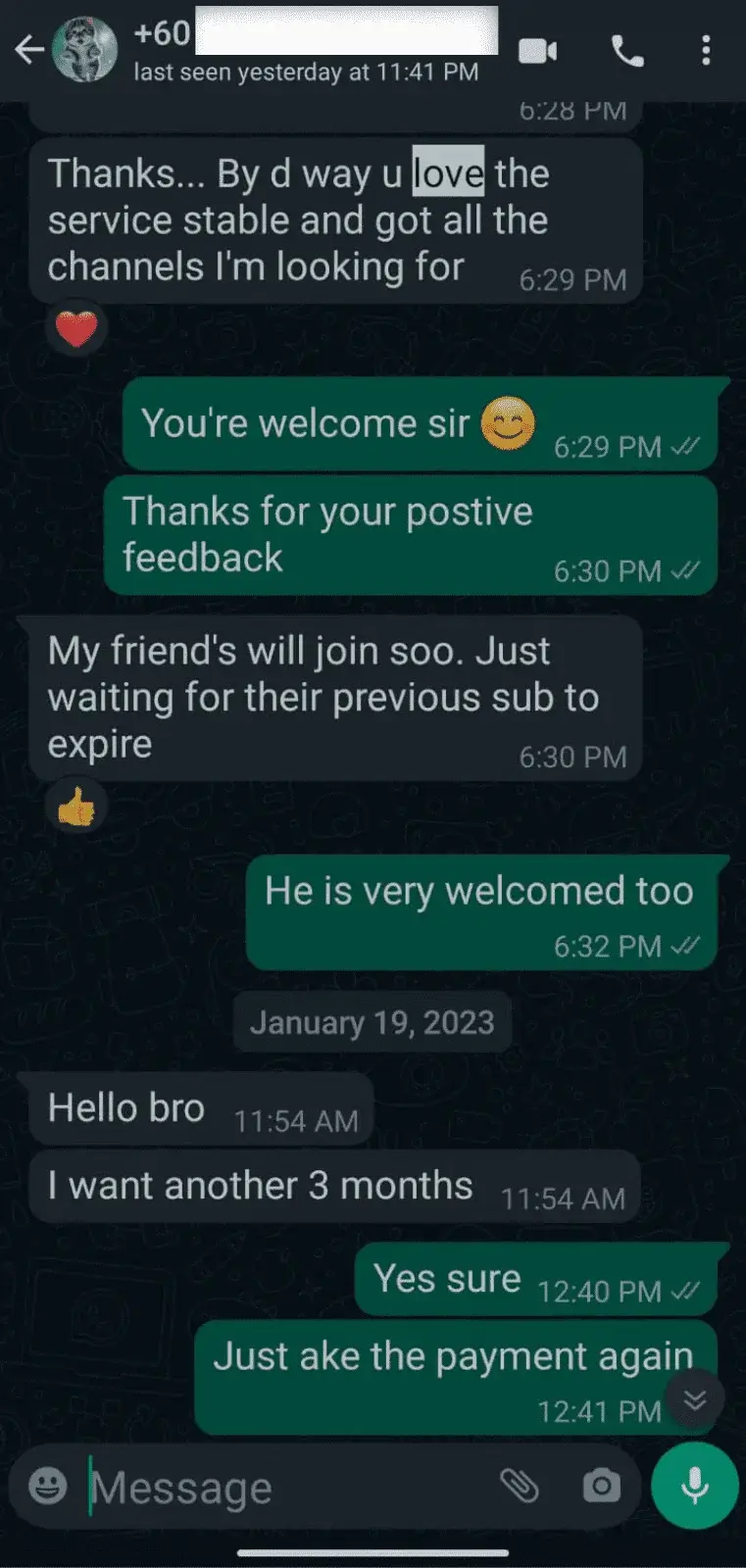Start a video call with this contact
Screen dimensions: 746x1568
pos(537,51)
